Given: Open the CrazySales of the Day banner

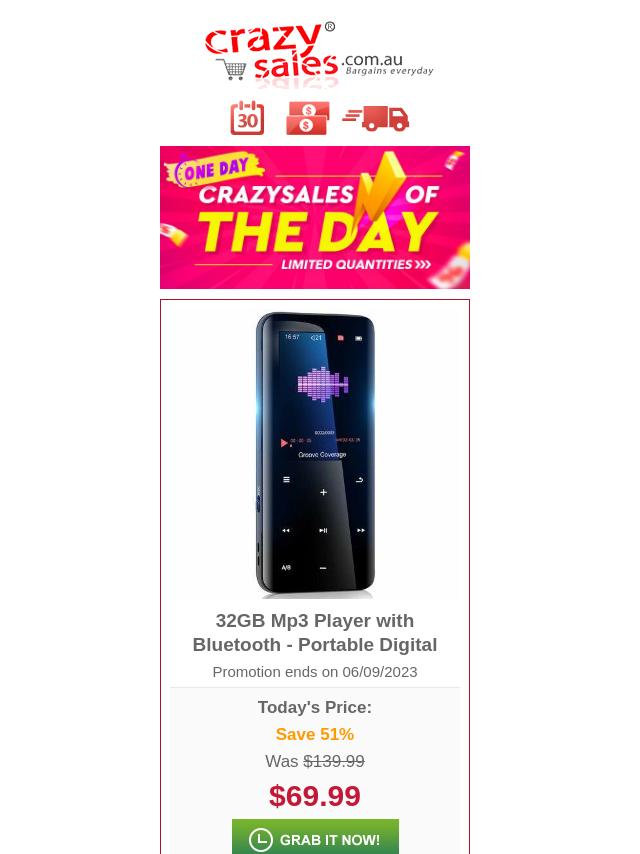Looking at the screenshot, I should 315,217.
